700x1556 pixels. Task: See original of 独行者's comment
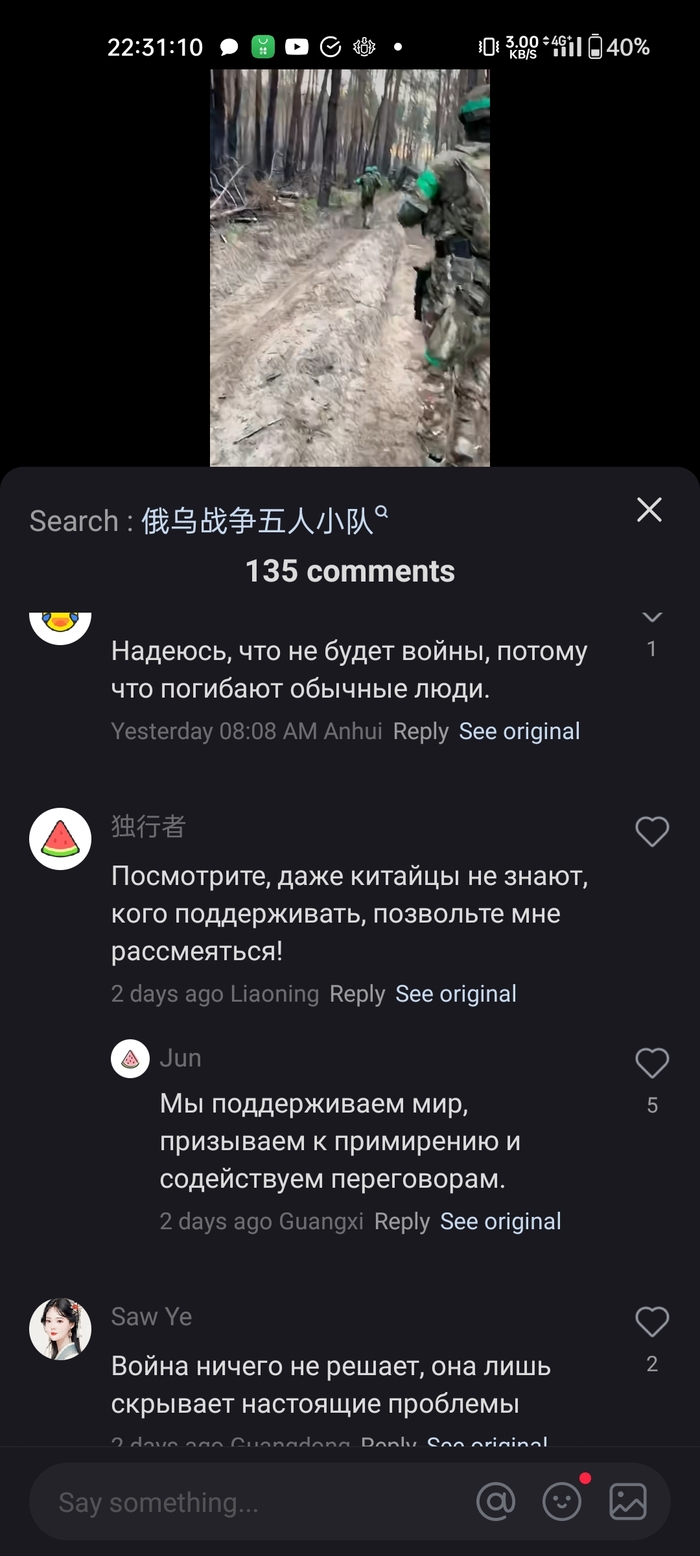pyautogui.click(x=456, y=993)
